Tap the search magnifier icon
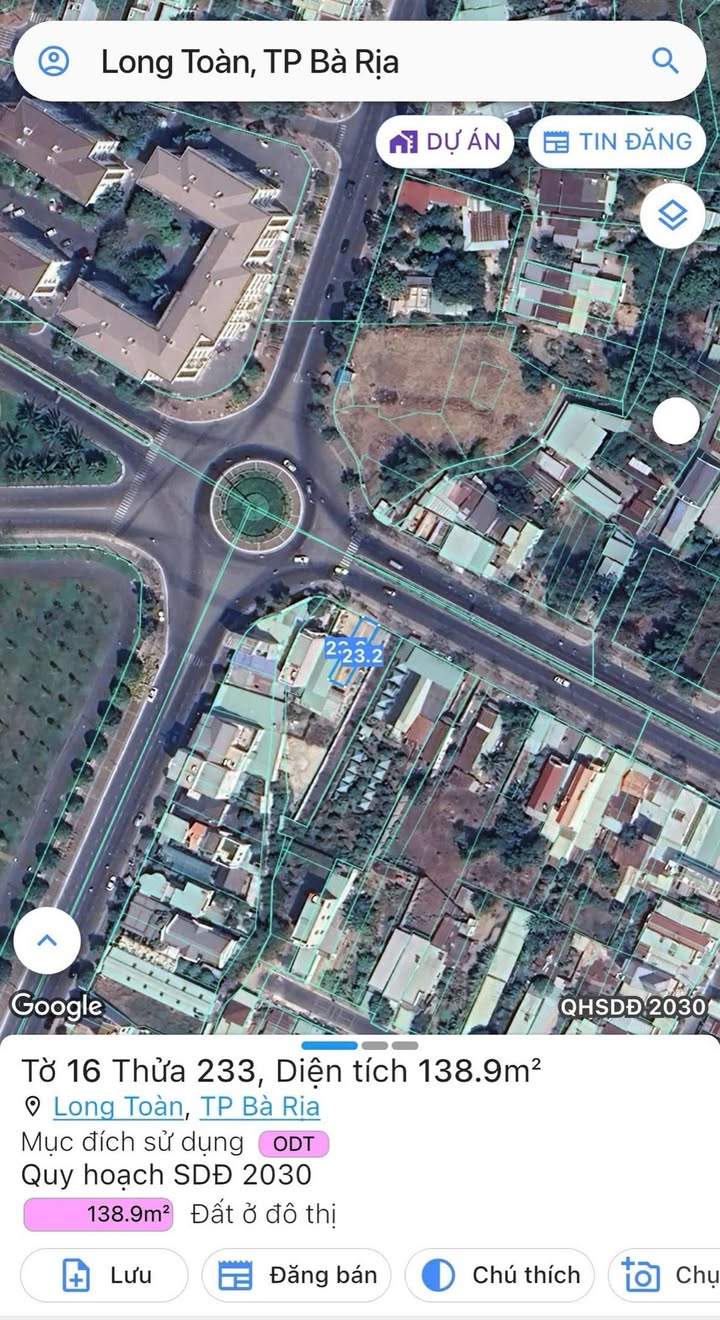720x1320 pixels. (x=665, y=60)
